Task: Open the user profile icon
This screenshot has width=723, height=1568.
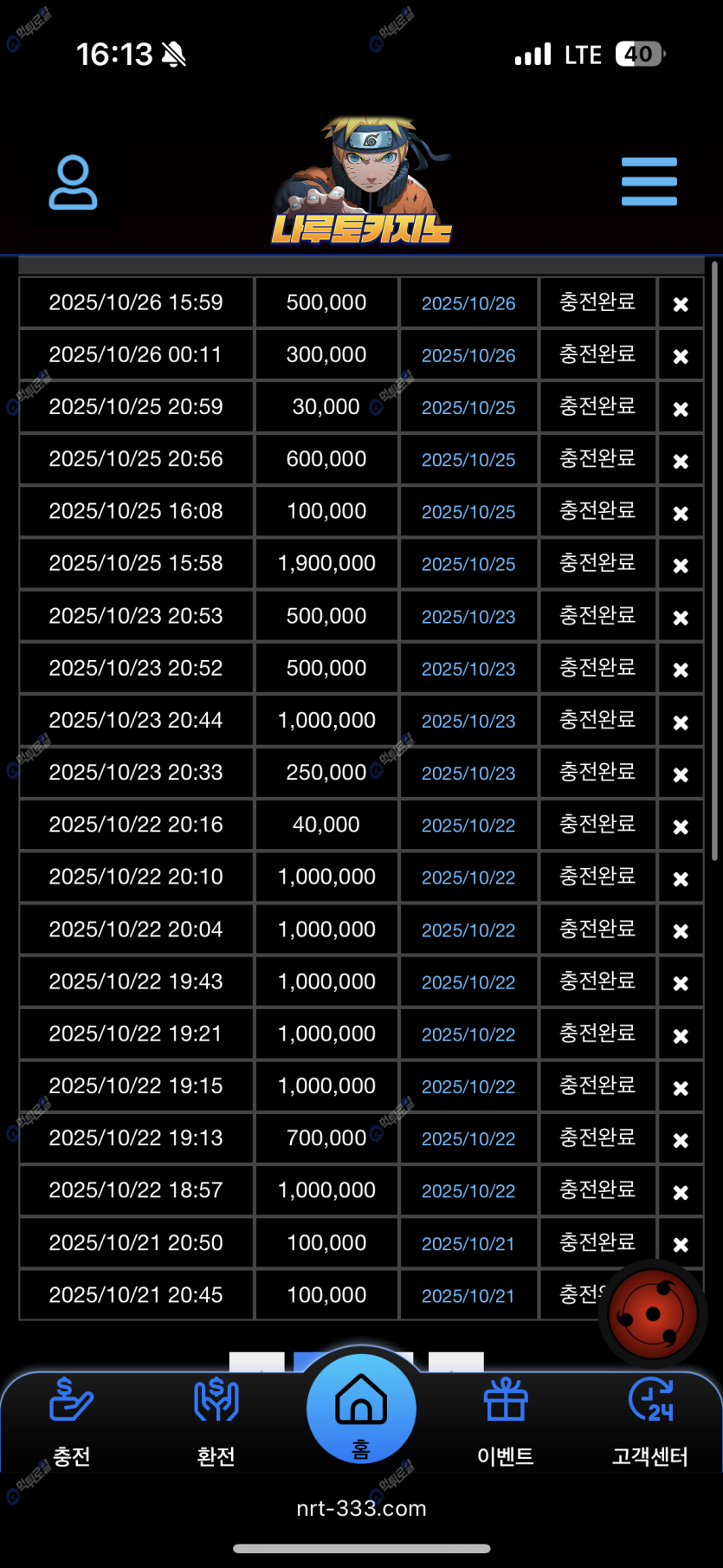Action: click(x=73, y=182)
